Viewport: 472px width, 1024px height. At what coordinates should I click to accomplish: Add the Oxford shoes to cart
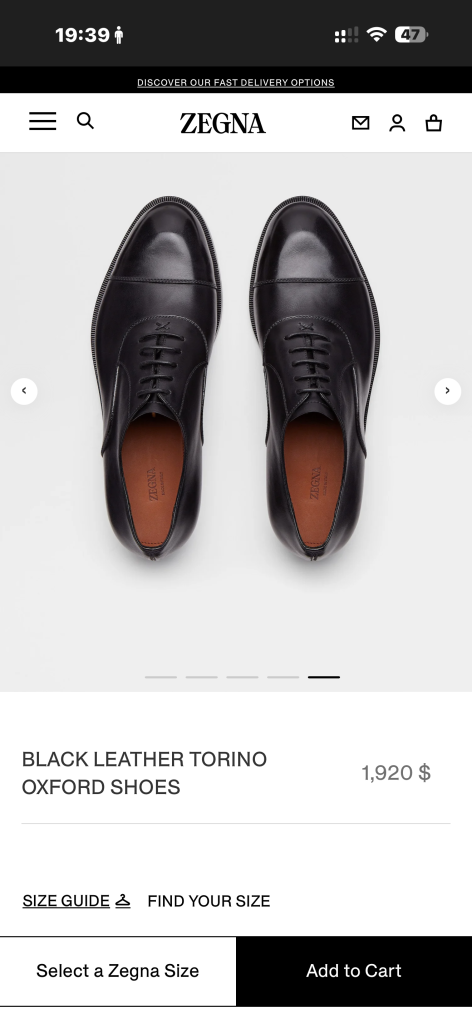click(354, 971)
